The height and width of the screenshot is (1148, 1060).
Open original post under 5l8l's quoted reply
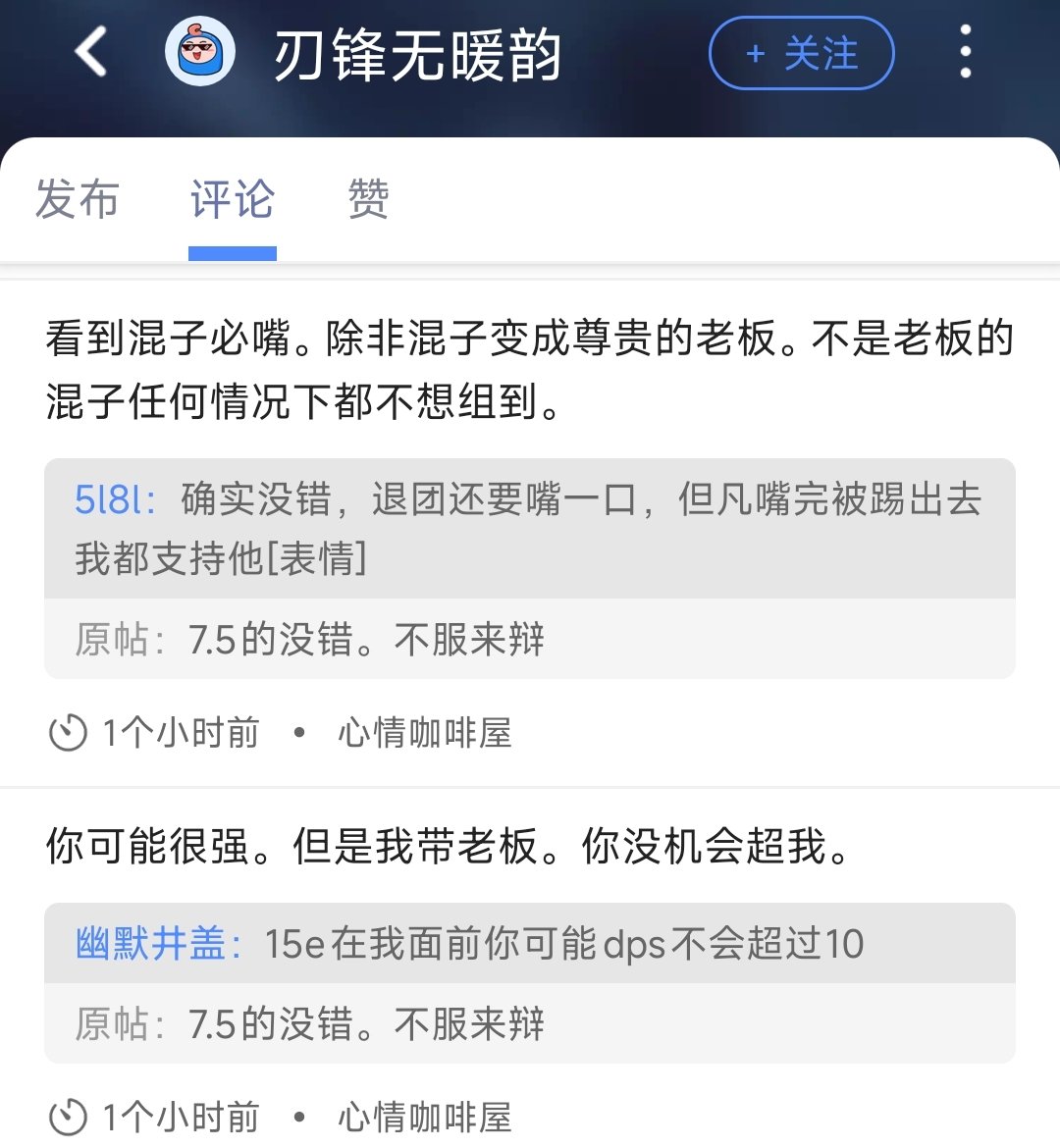[528, 640]
